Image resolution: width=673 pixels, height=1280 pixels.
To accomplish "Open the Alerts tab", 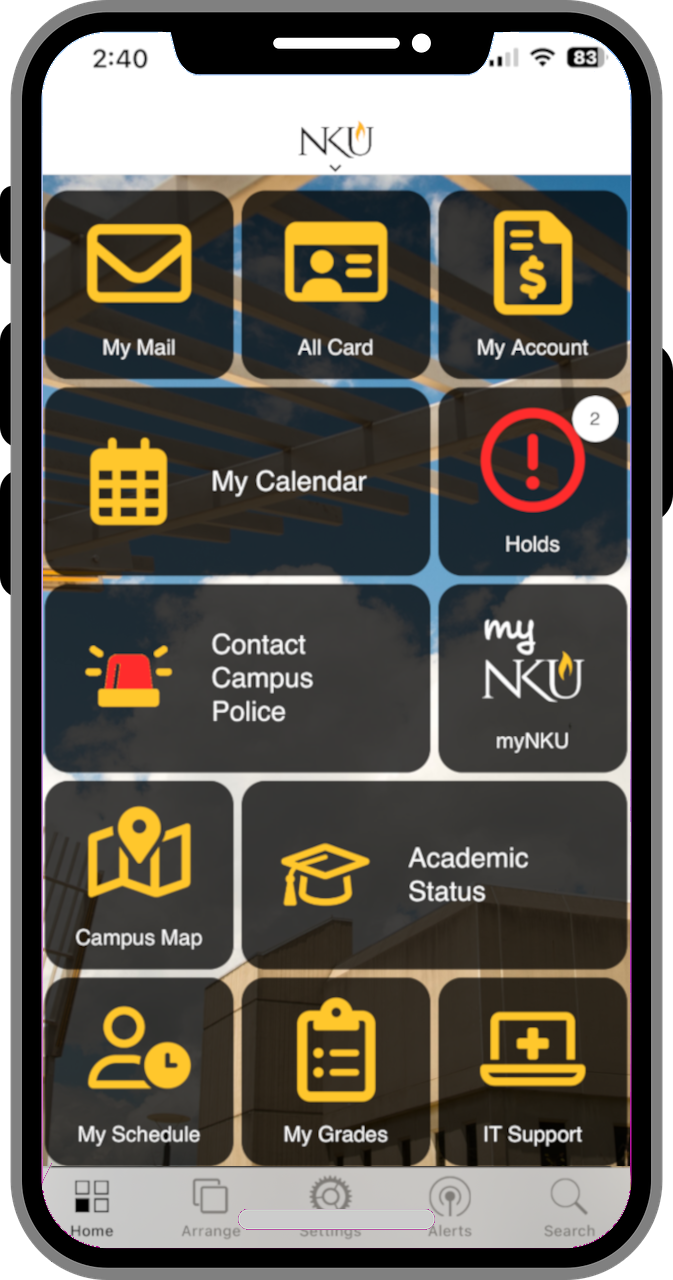I will tap(449, 1207).
